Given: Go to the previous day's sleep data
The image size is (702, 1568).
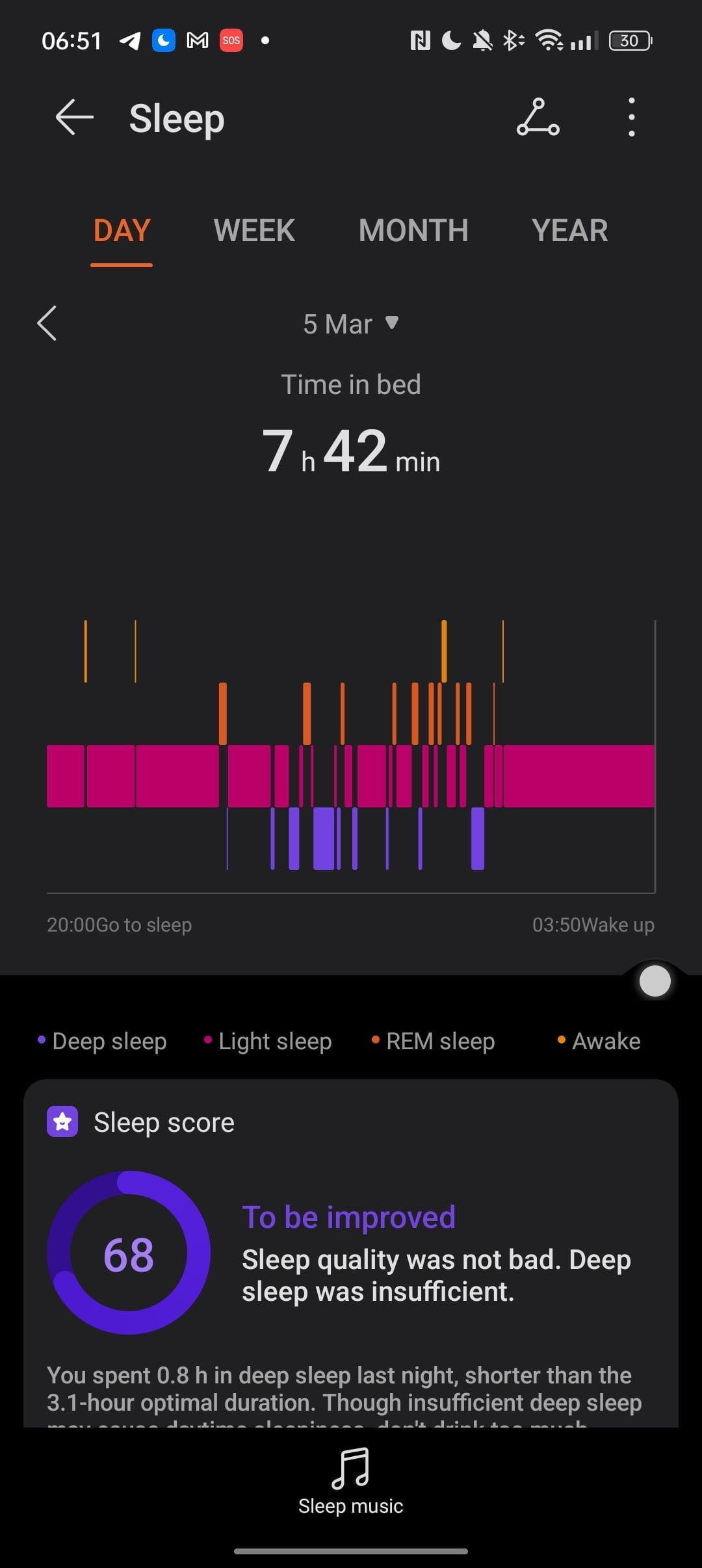Looking at the screenshot, I should tap(47, 323).
